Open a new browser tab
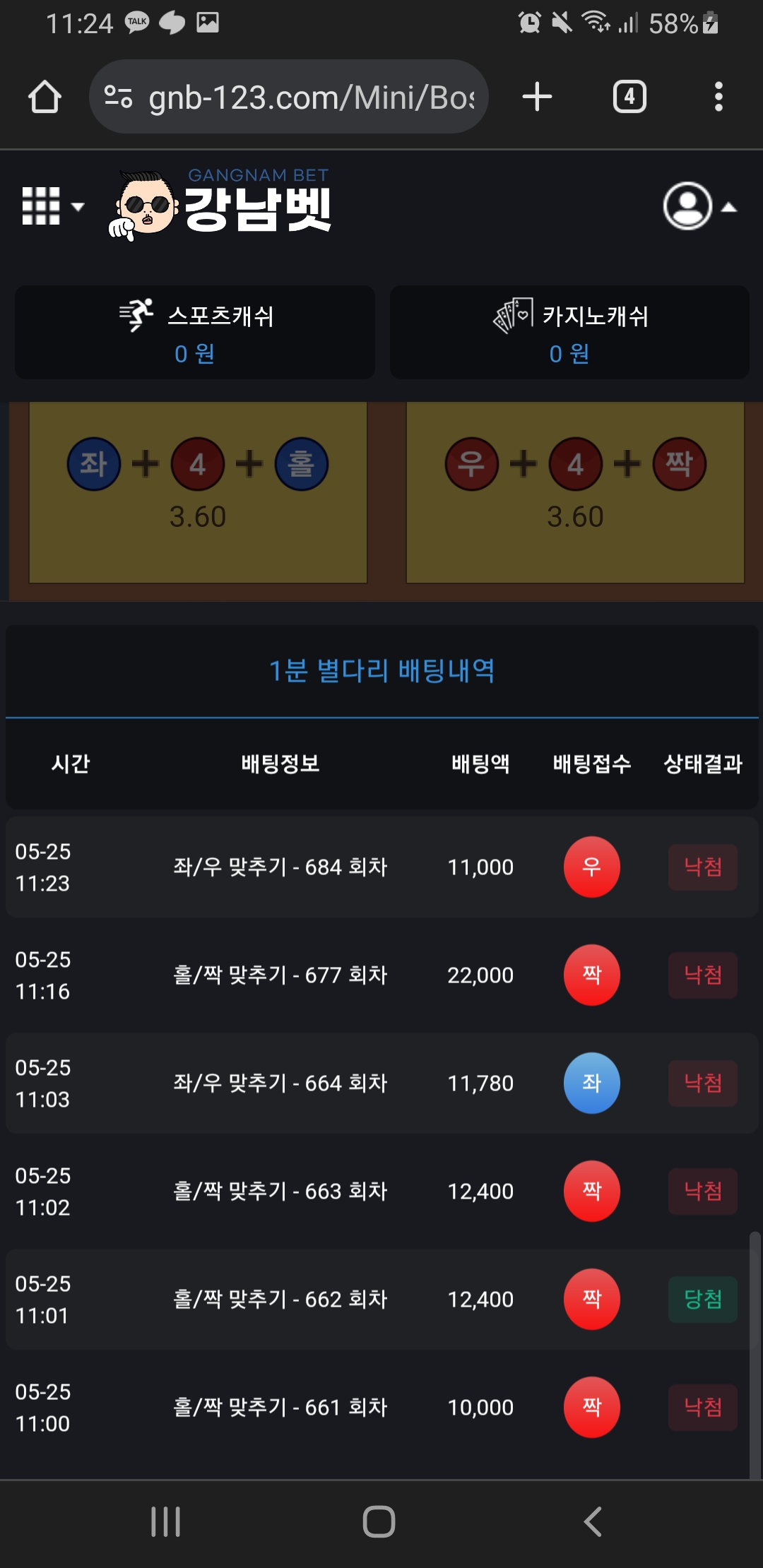This screenshot has width=763, height=1568. (x=537, y=97)
